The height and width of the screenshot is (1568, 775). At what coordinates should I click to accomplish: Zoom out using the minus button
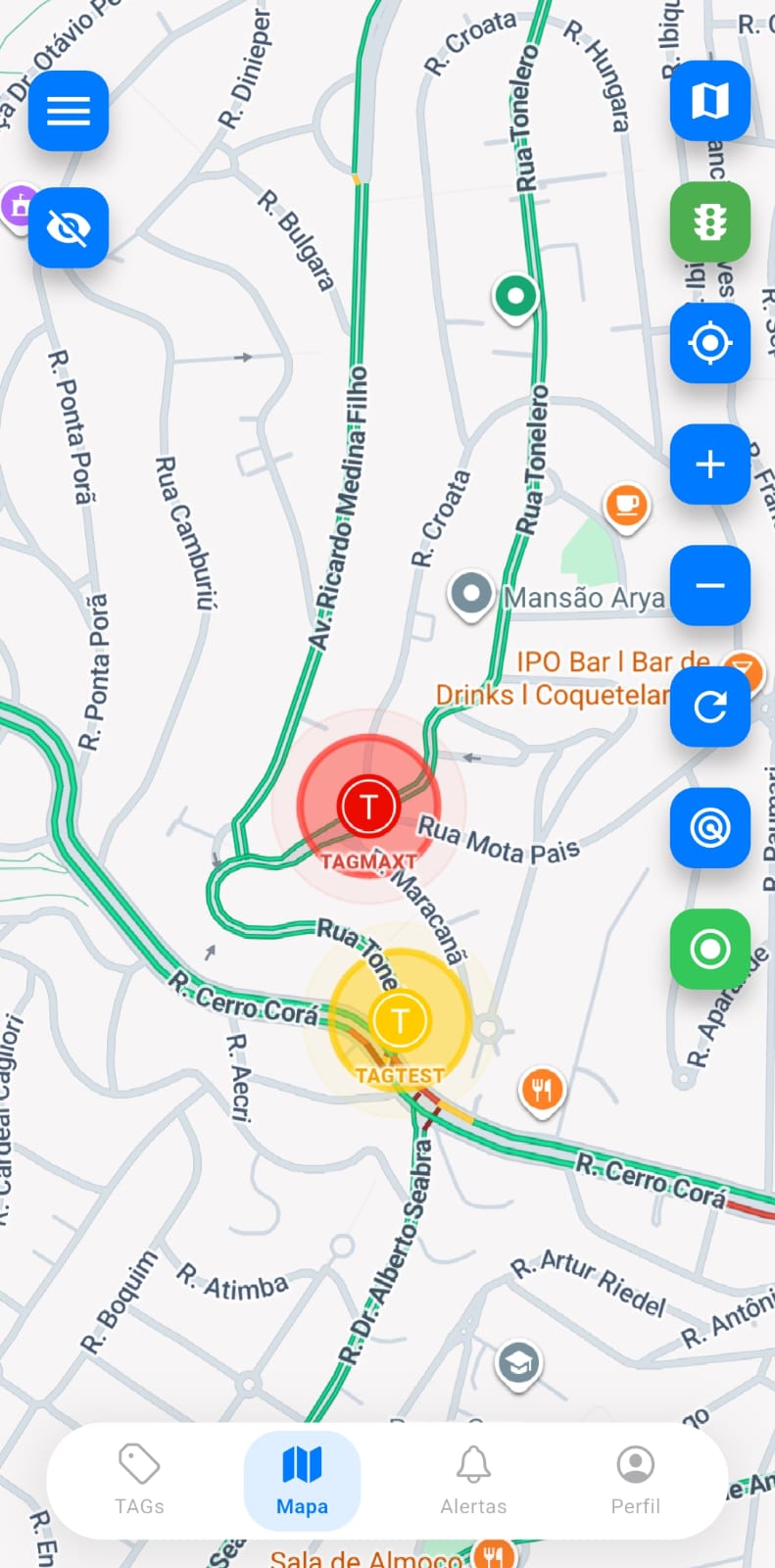[x=709, y=585]
